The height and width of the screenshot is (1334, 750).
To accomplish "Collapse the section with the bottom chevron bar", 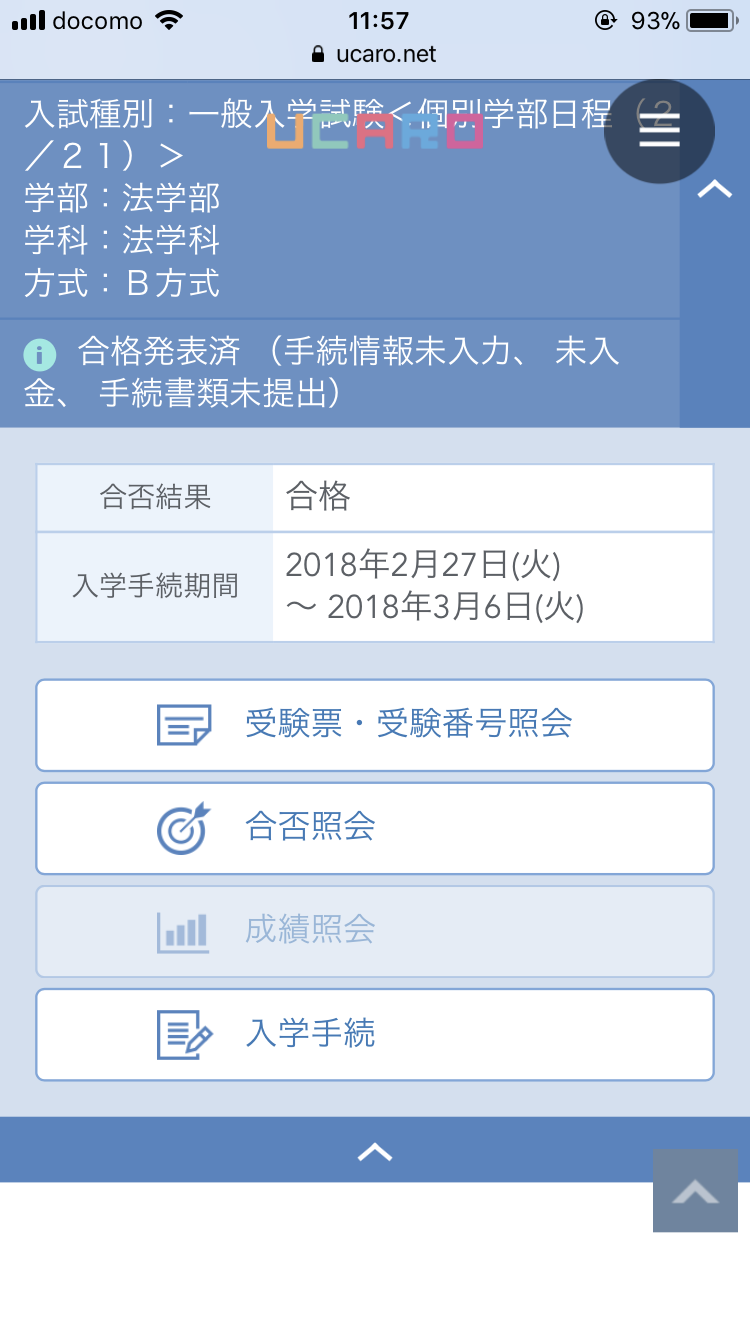I will (375, 1152).
